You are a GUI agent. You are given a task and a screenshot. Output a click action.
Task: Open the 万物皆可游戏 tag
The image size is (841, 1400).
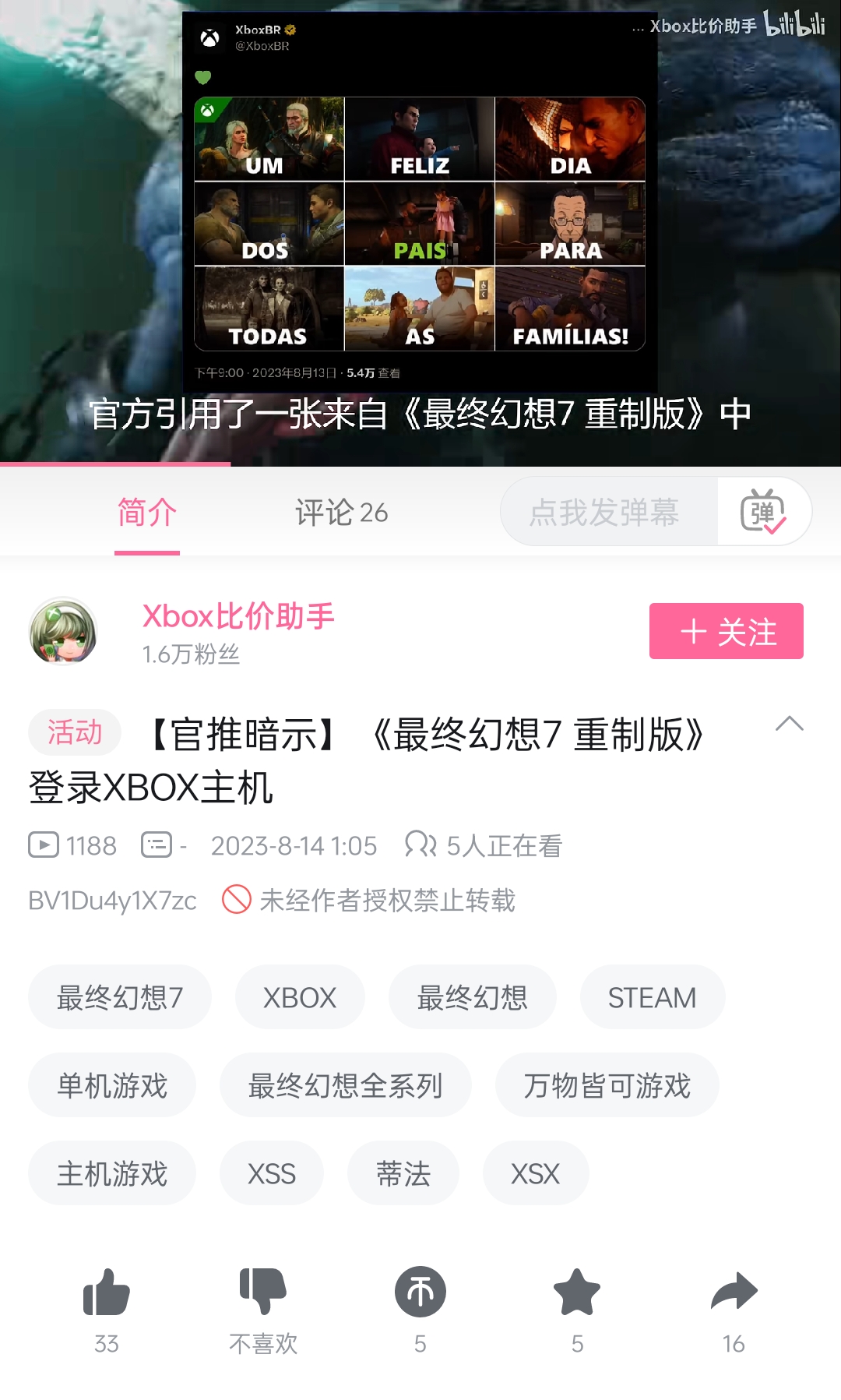608,1084
